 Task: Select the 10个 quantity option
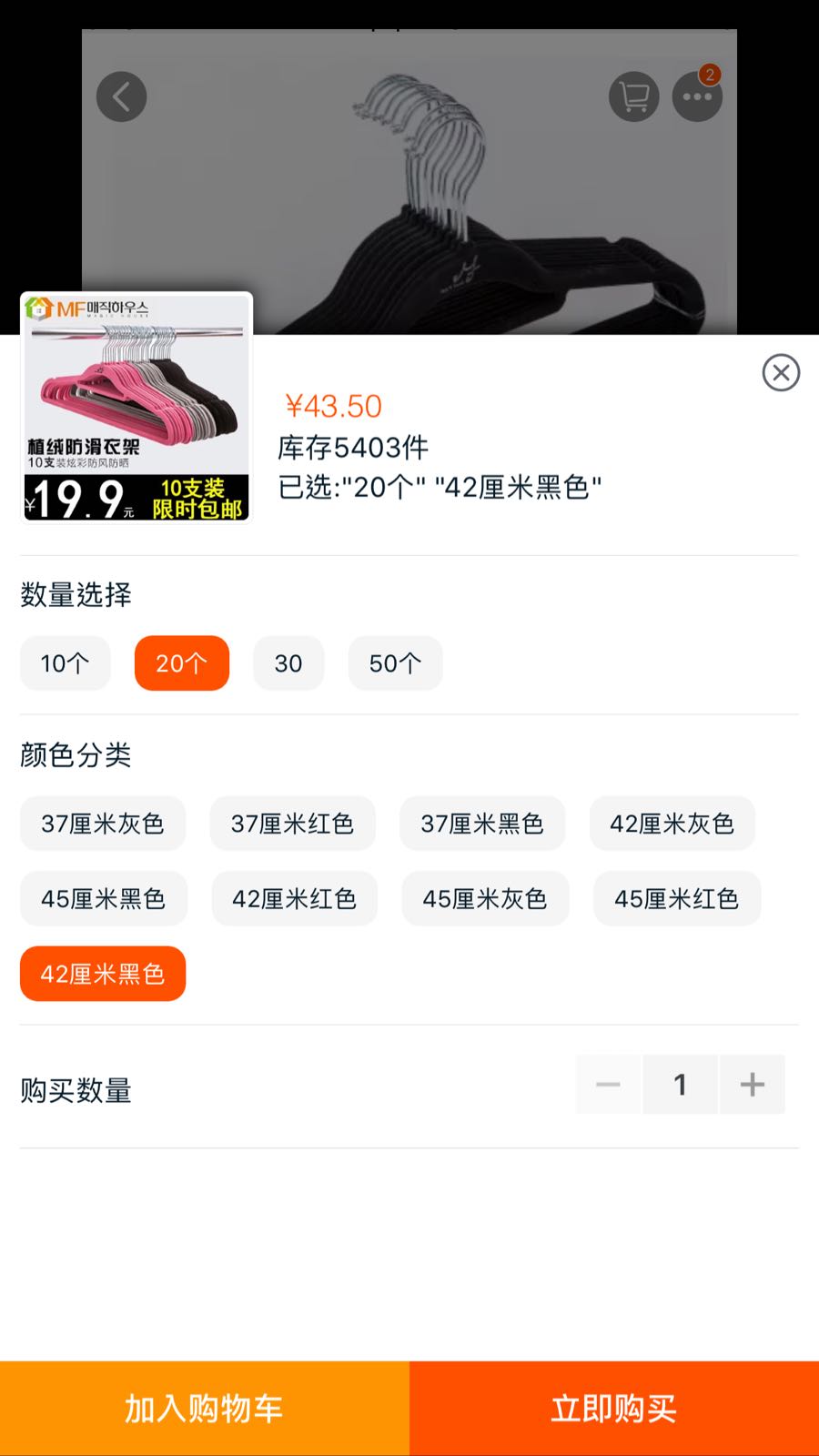click(66, 663)
